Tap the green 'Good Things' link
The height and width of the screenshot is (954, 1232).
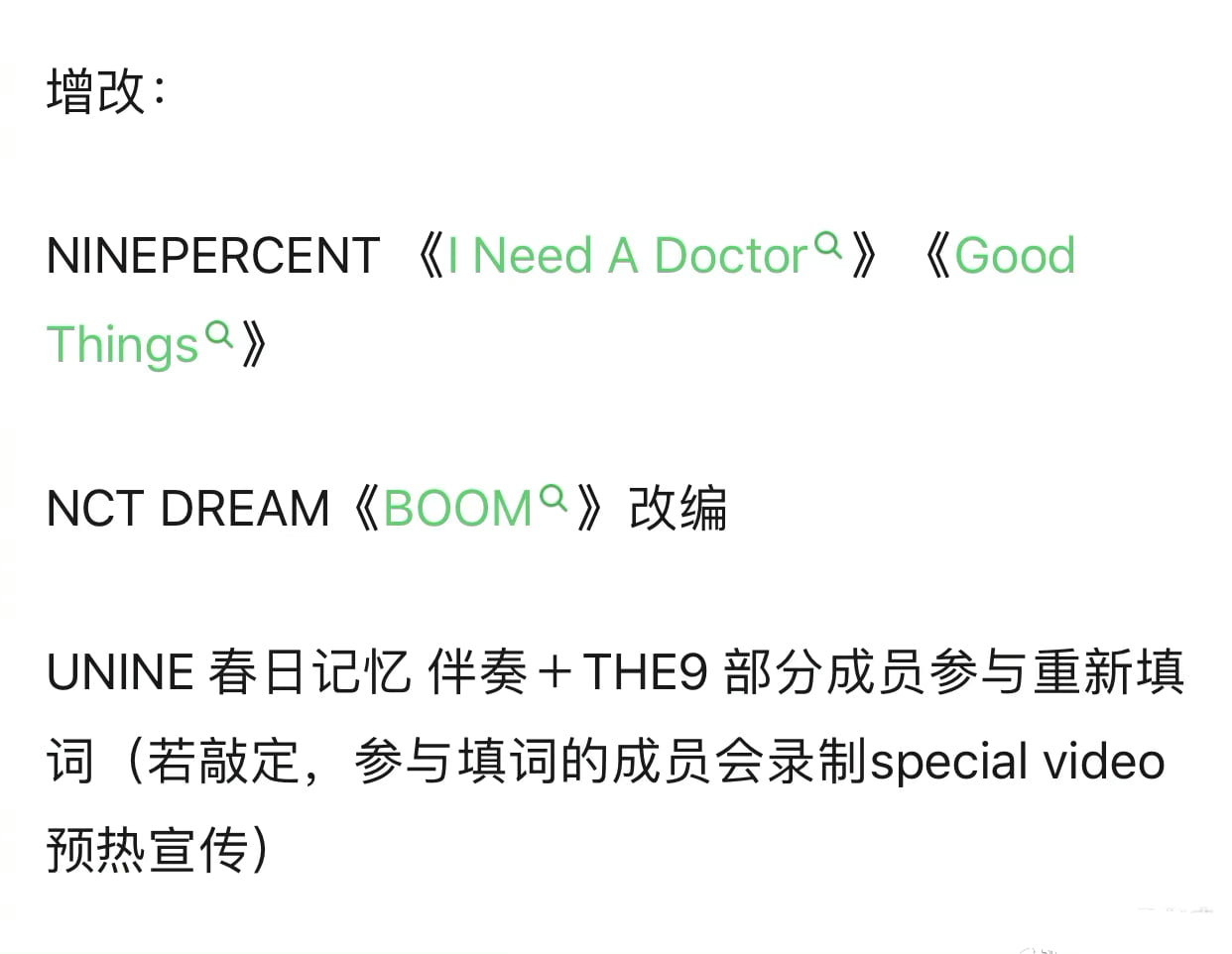click(1014, 256)
